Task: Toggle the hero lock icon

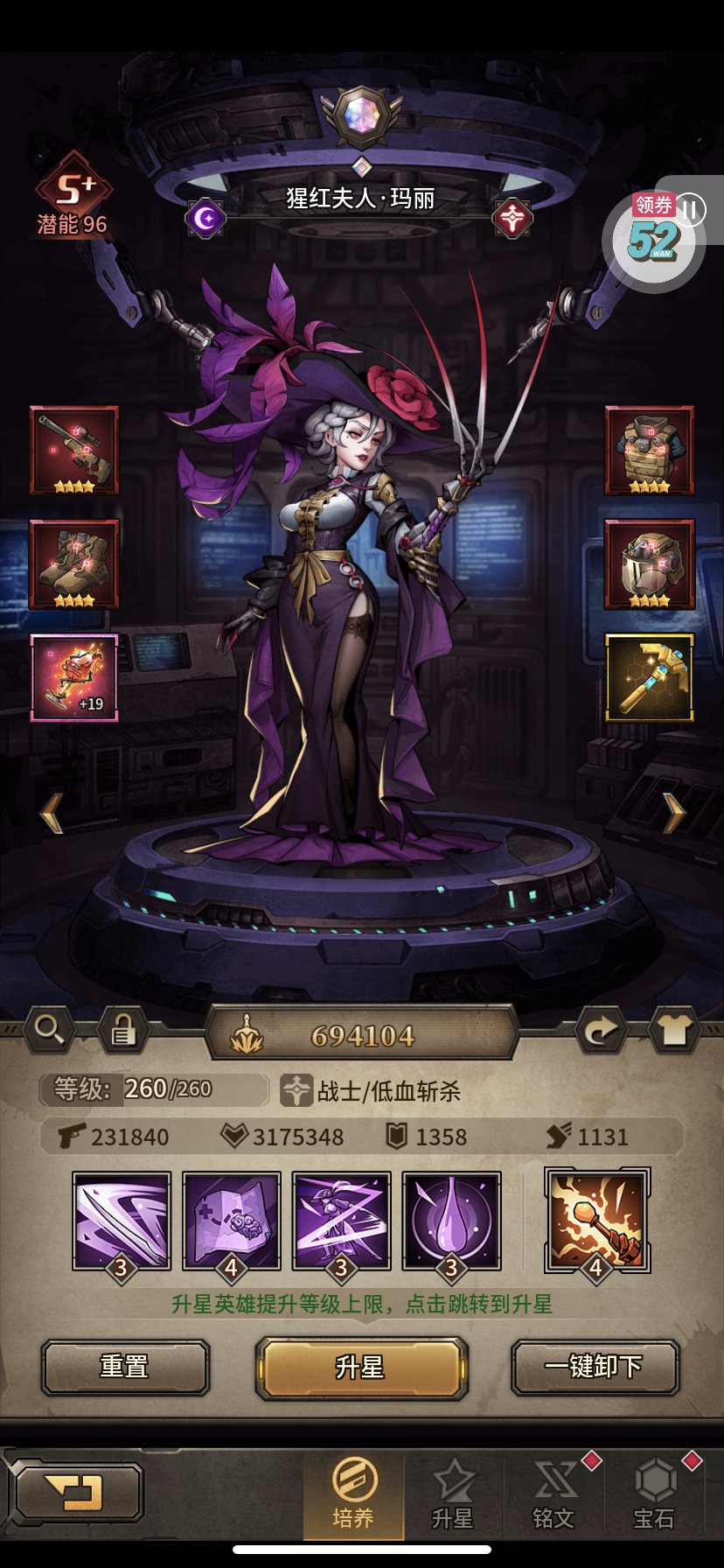Action: pos(122,1030)
